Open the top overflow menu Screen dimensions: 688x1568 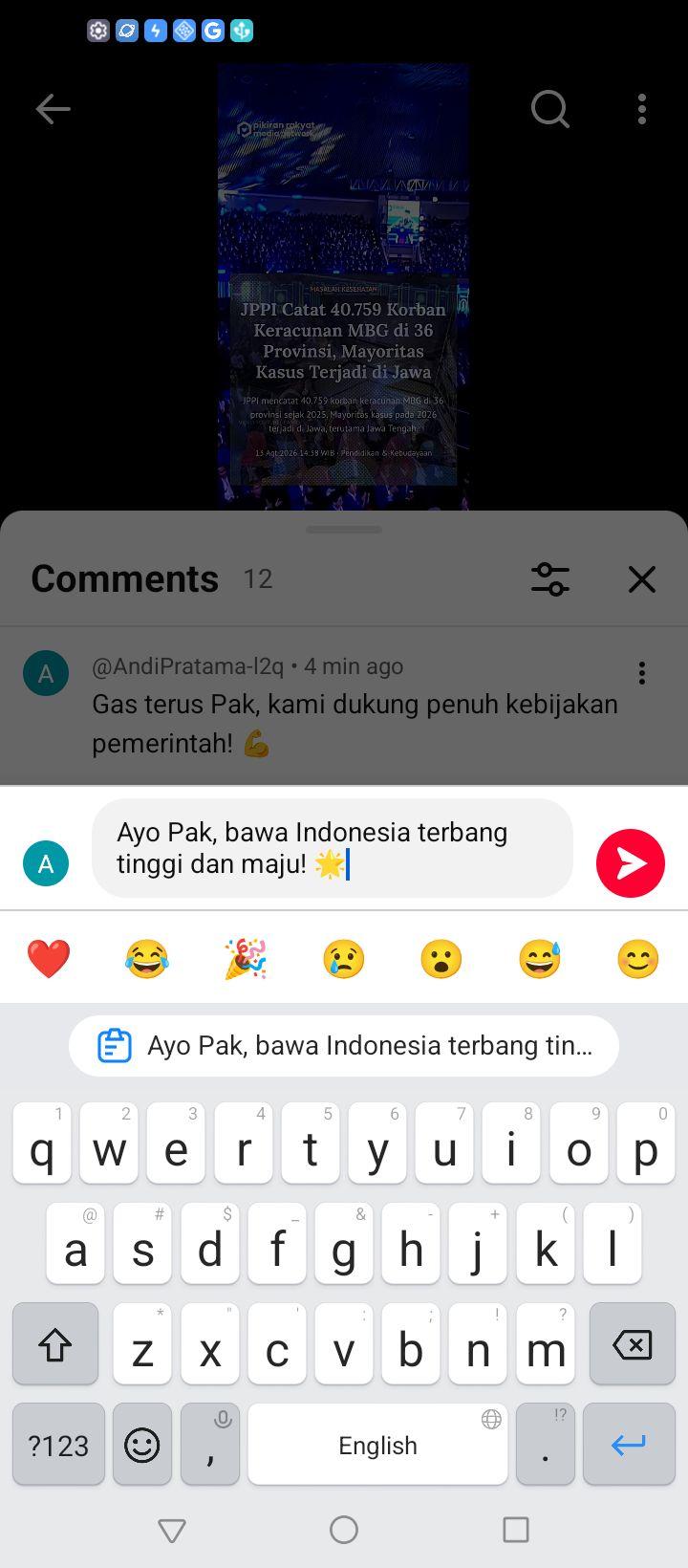642,110
